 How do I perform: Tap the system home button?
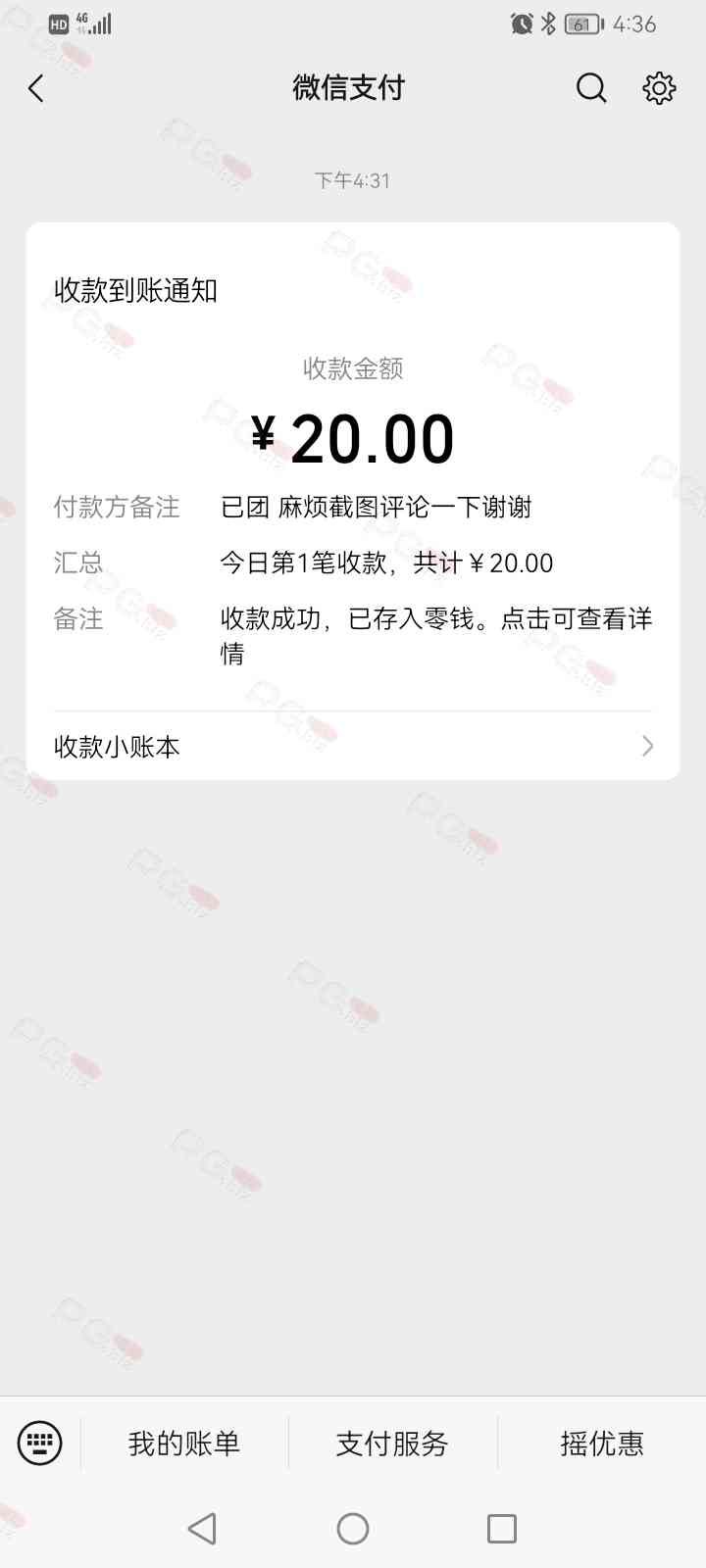(x=353, y=1529)
